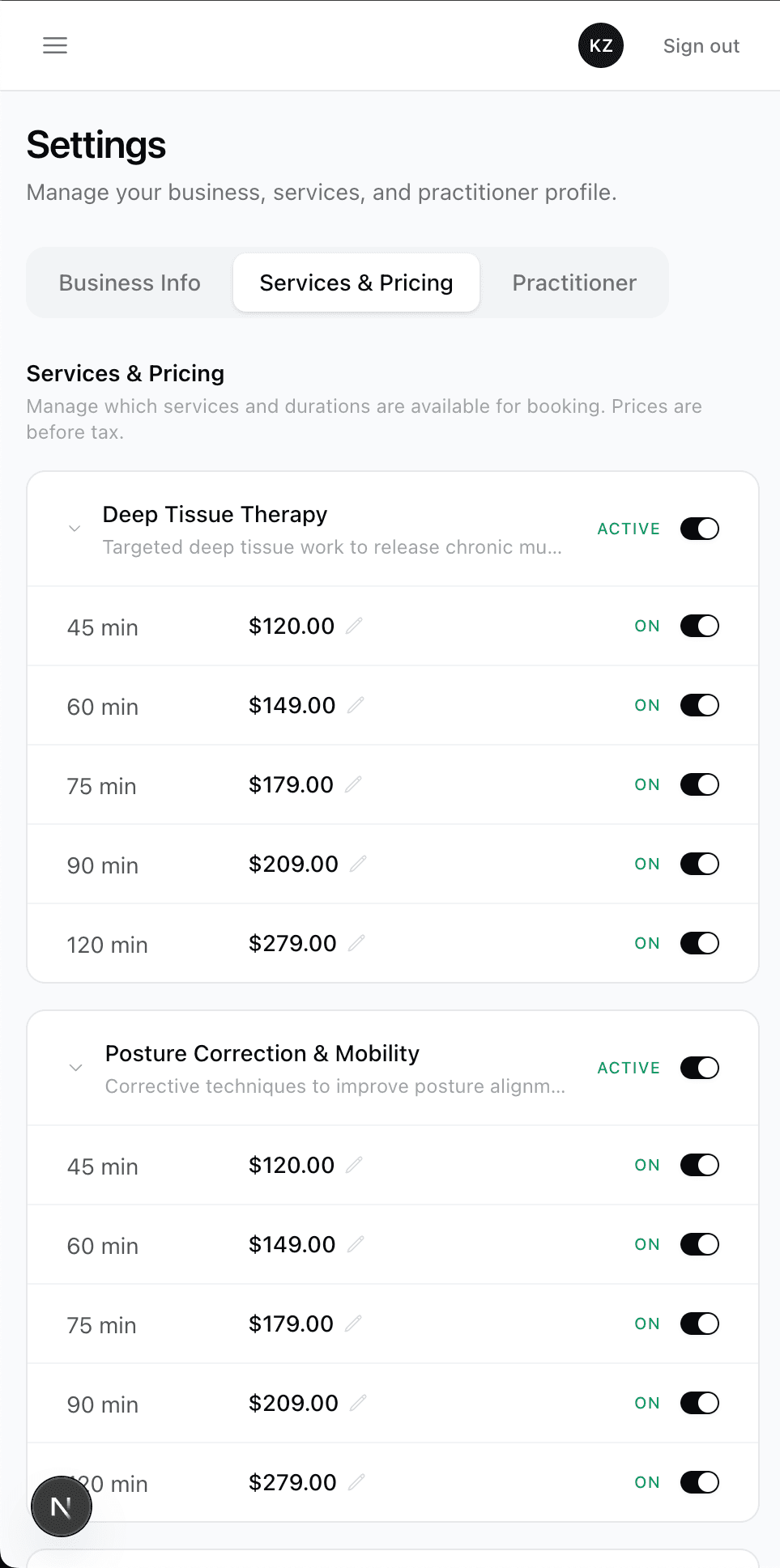Collapse the Deep Tissue Therapy section
This screenshot has width=780, height=1568.
[x=75, y=529]
